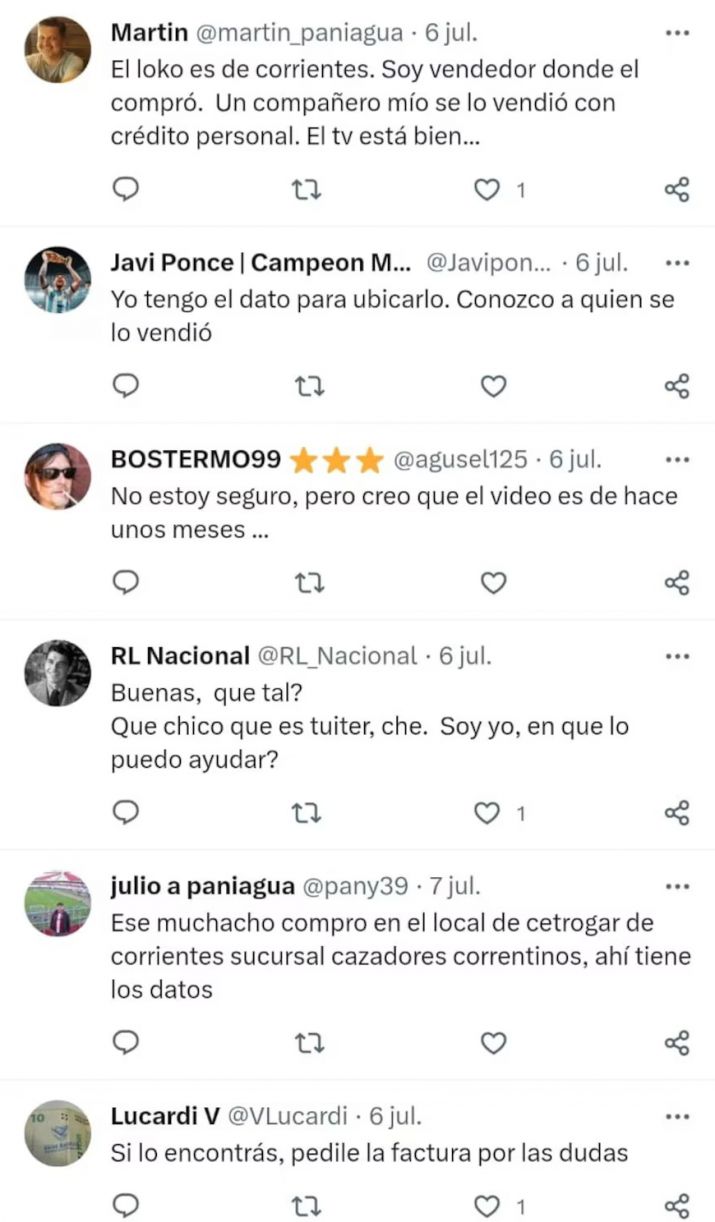The image size is (715, 1222).
Task: Like julio a paniagua's tweet
Action: (494, 1043)
